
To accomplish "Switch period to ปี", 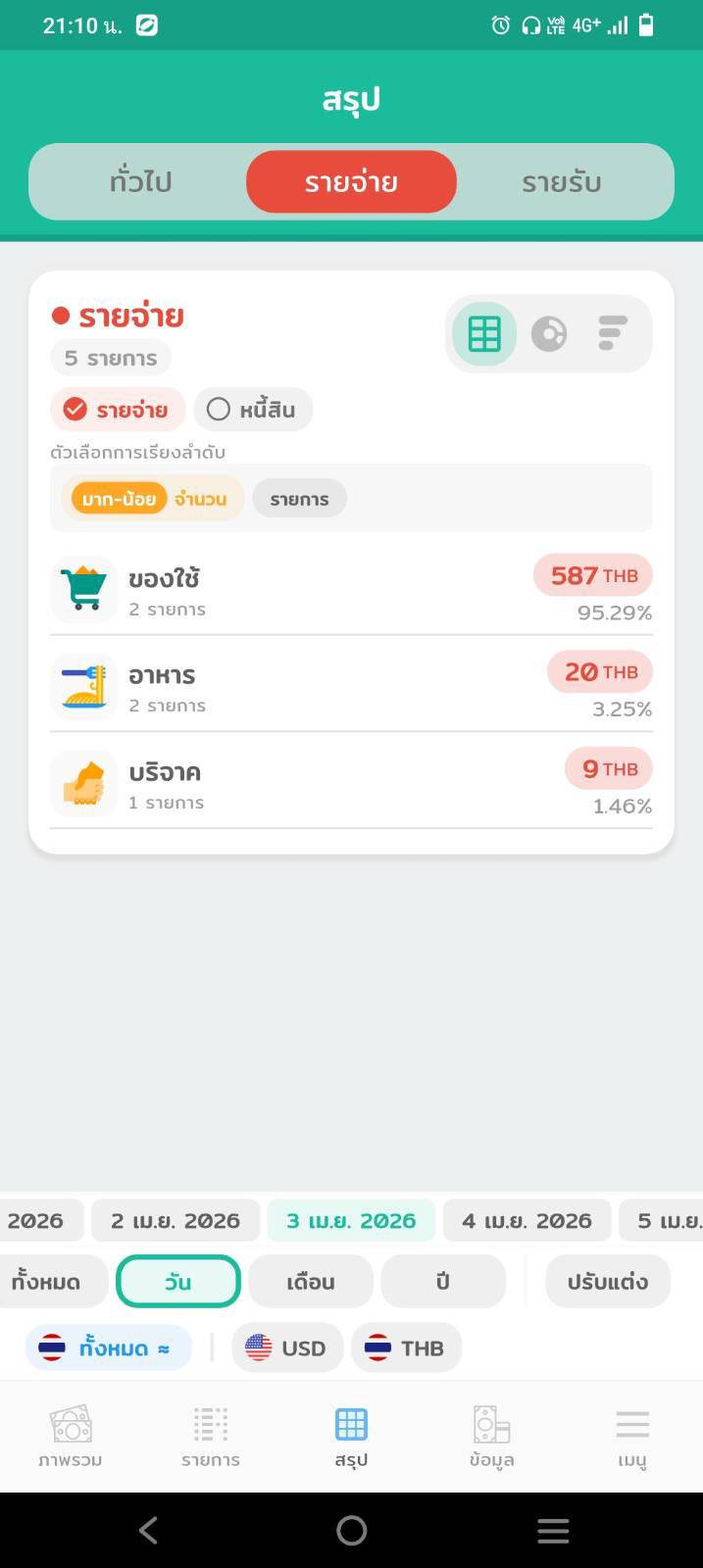I will pyautogui.click(x=443, y=1282).
